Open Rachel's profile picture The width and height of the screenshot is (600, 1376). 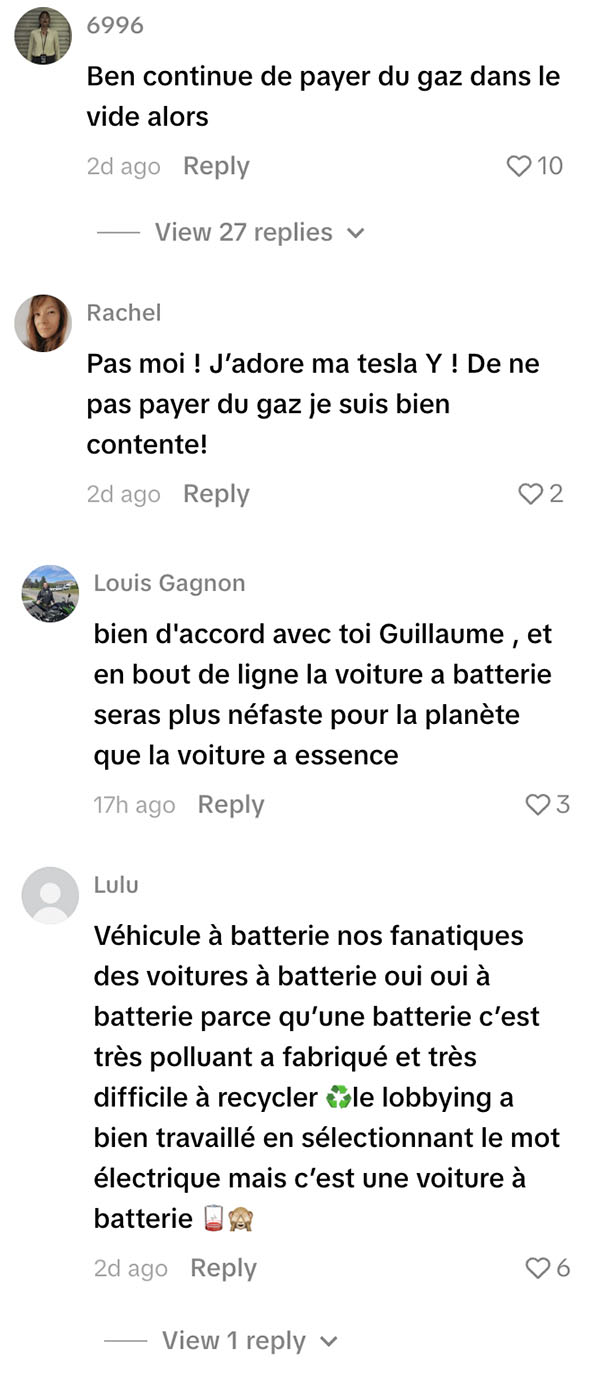point(43,323)
